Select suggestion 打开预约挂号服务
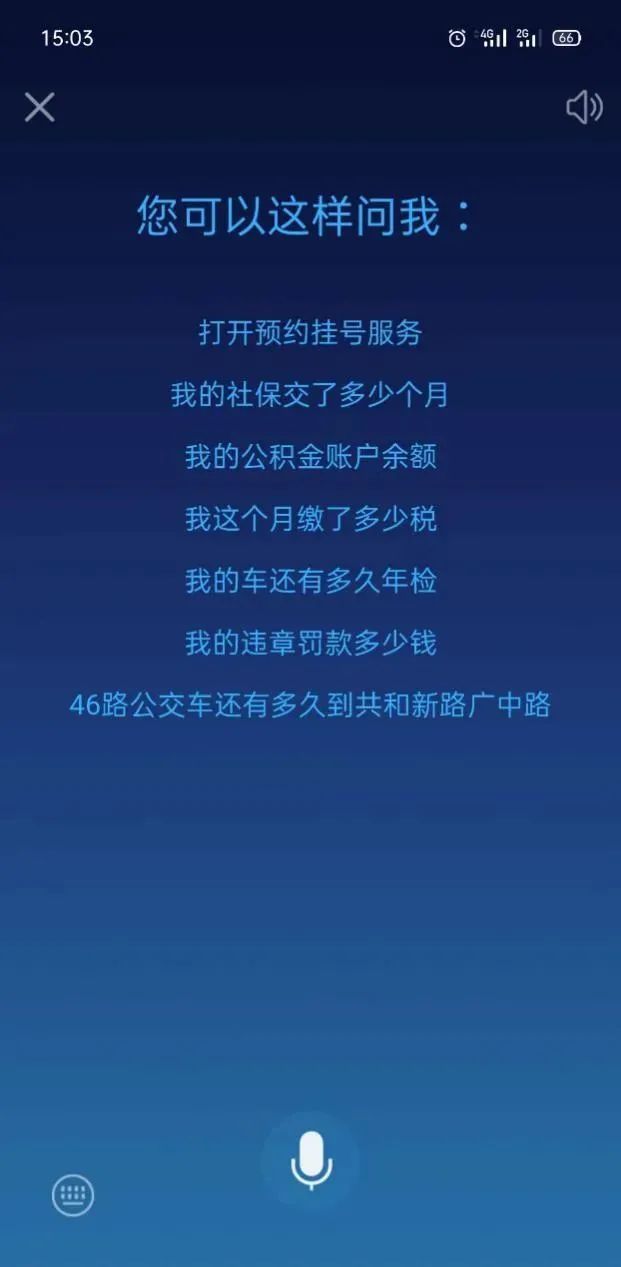Image resolution: width=621 pixels, height=1267 pixels. [x=310, y=332]
